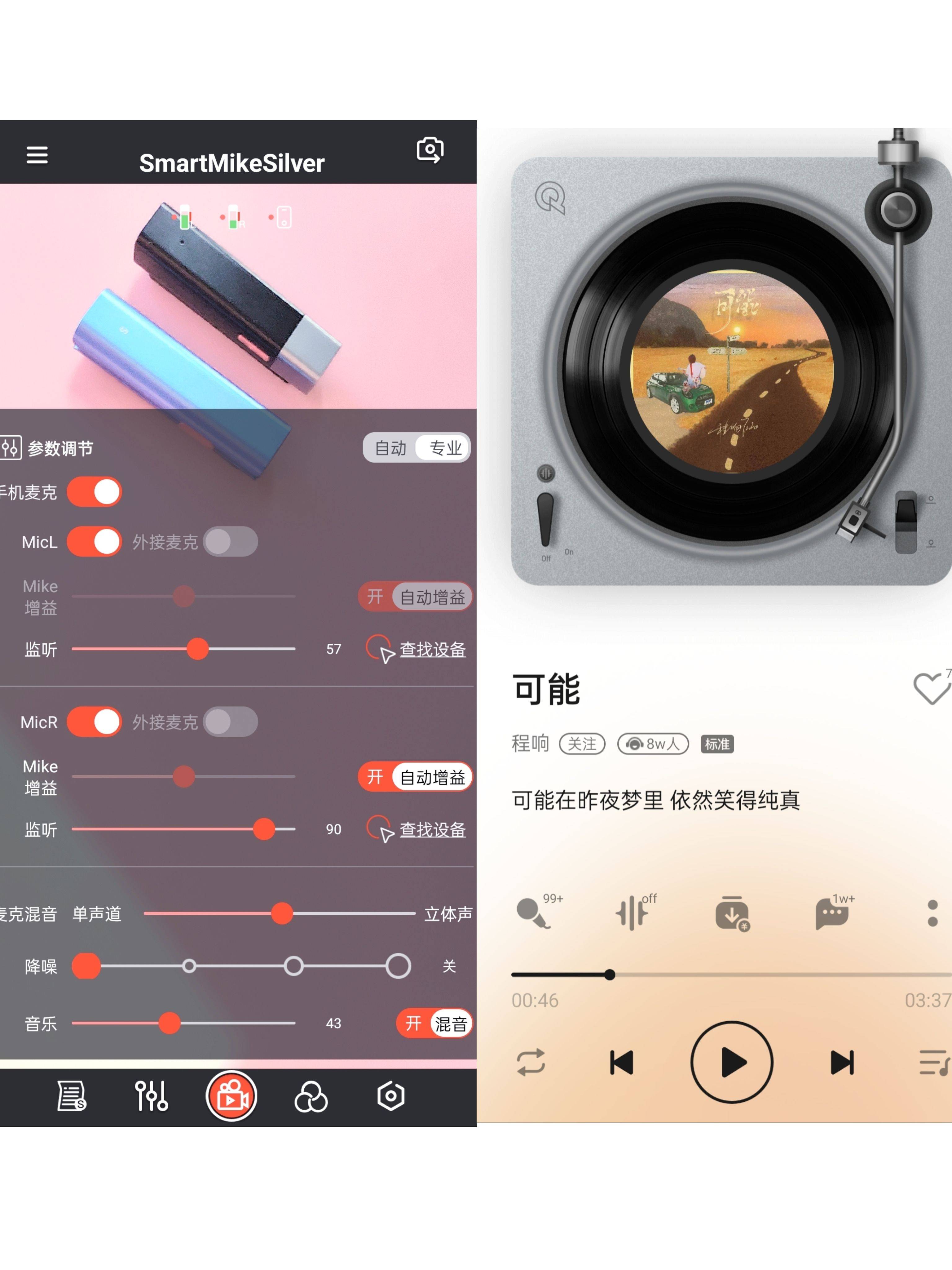This screenshot has height=1270, width=952.
Task: Switch camera using top-right camera icon
Action: click(430, 150)
